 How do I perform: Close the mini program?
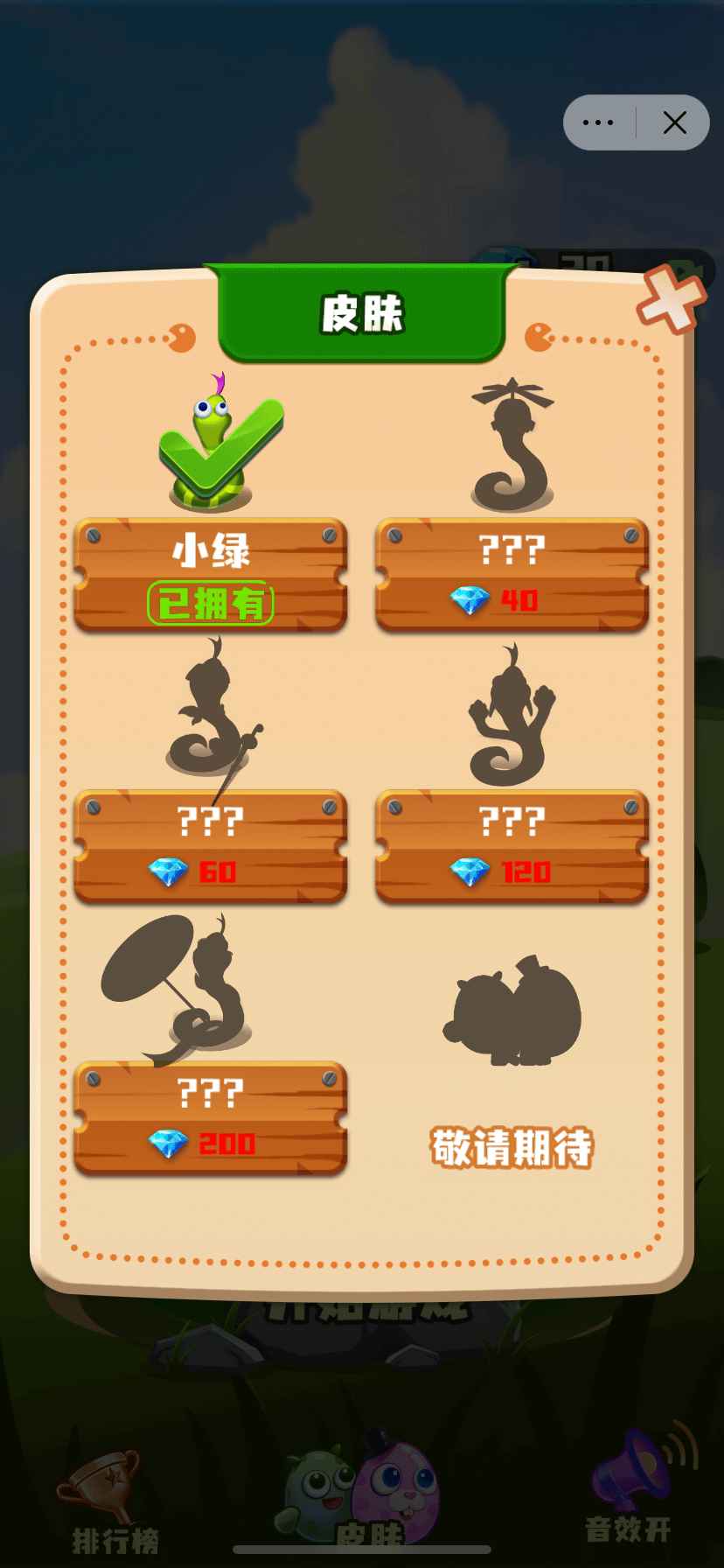[x=674, y=122]
